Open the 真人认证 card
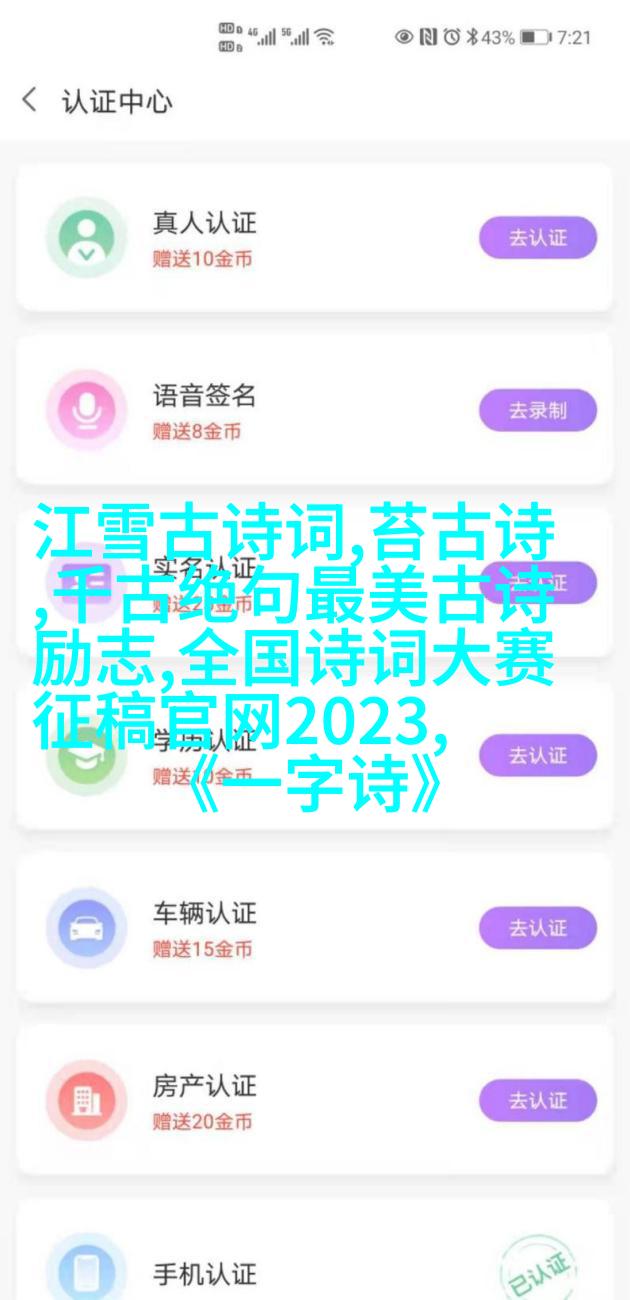The height and width of the screenshot is (1300, 630). click(x=315, y=238)
